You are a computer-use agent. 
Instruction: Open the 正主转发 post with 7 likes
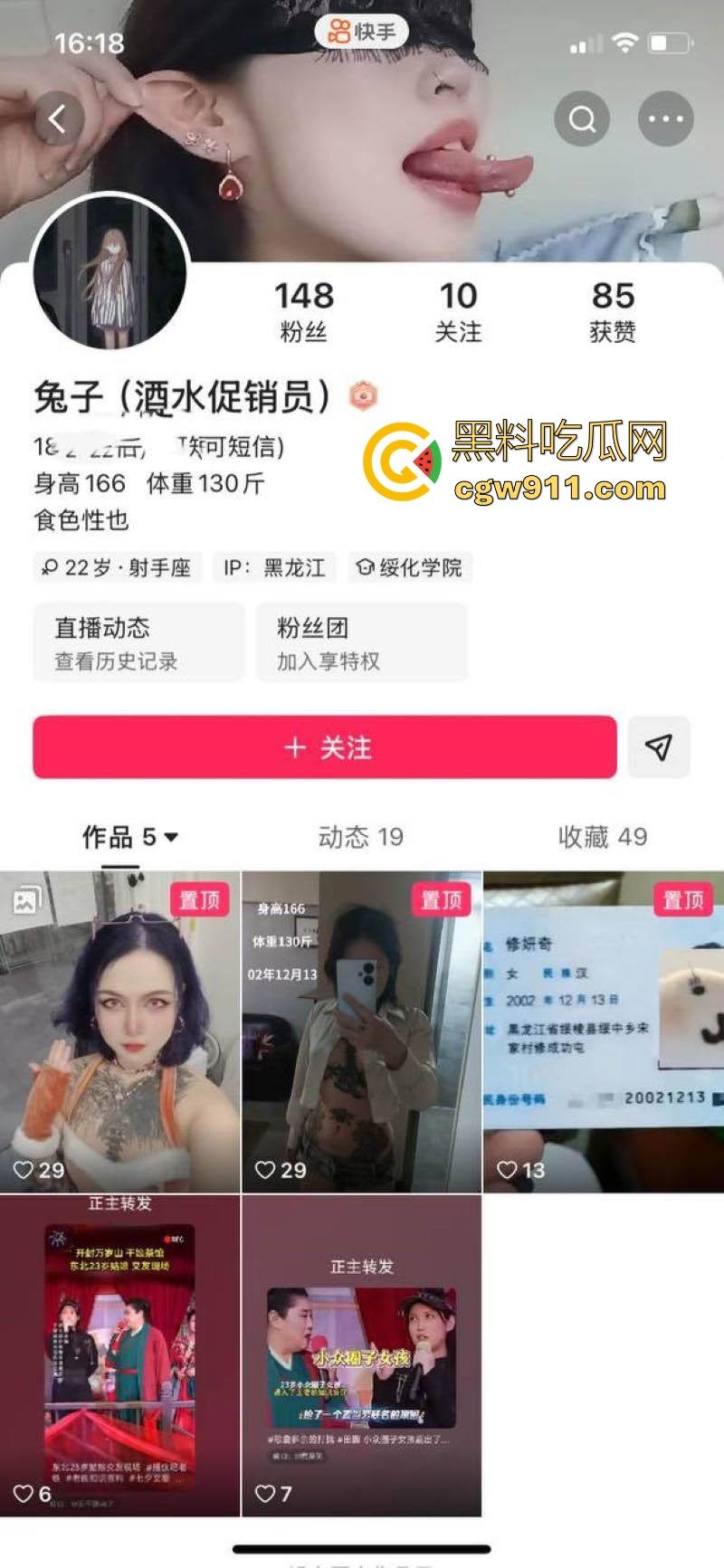[x=361, y=1354]
